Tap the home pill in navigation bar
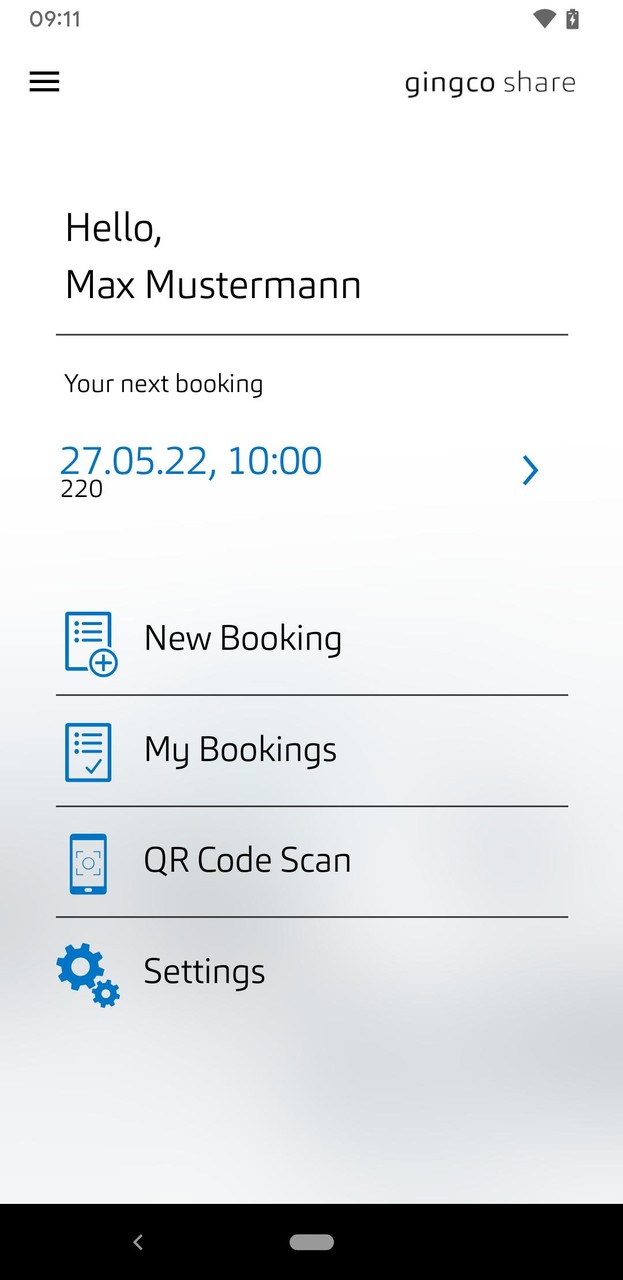 pos(311,1242)
